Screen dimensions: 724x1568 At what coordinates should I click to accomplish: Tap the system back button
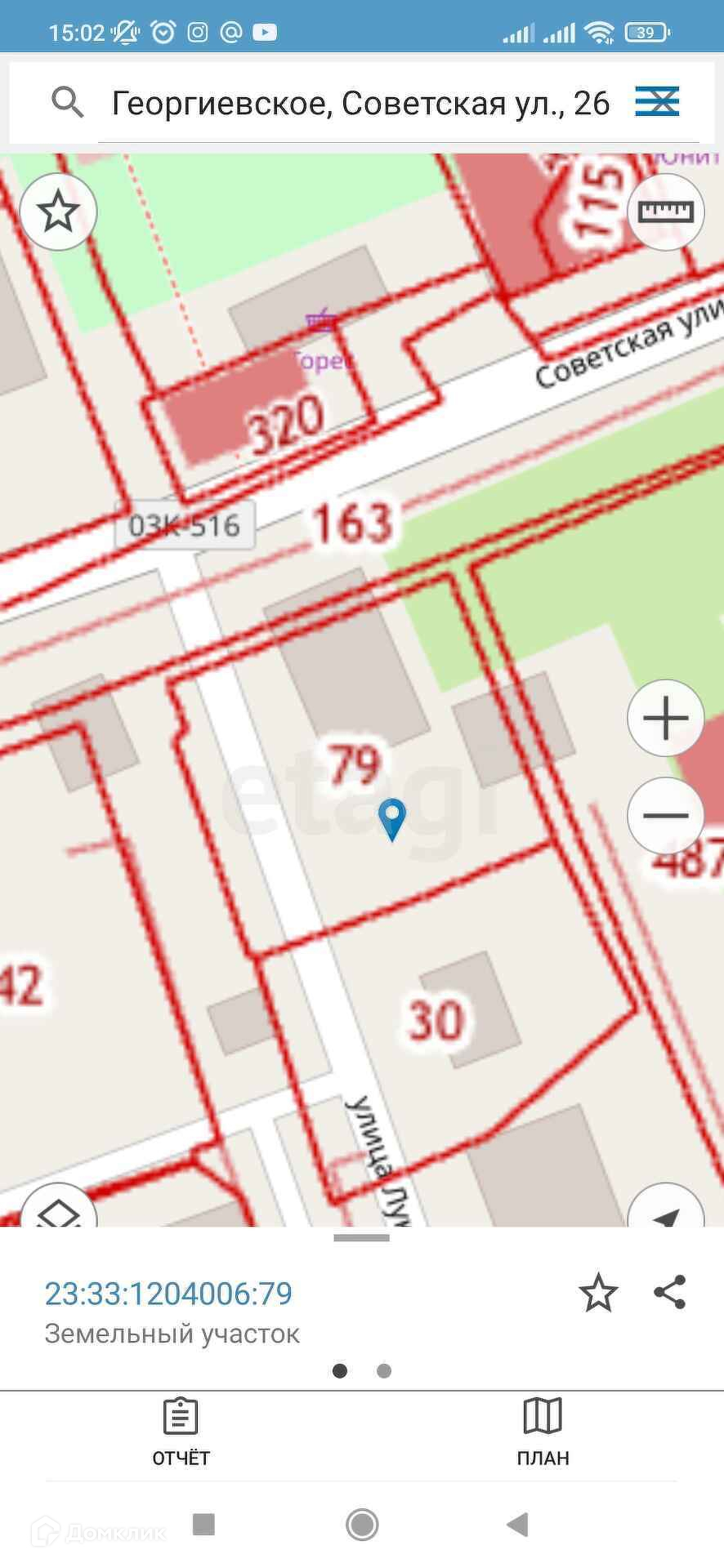click(517, 1524)
